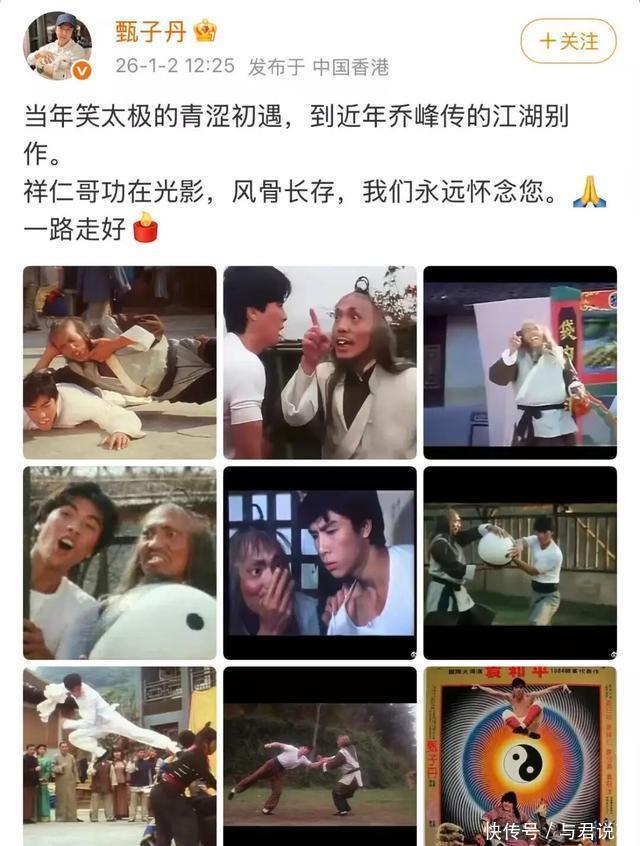The image size is (640, 846).
Task: Open the poster's profile picture
Action: click(x=57, y=45)
